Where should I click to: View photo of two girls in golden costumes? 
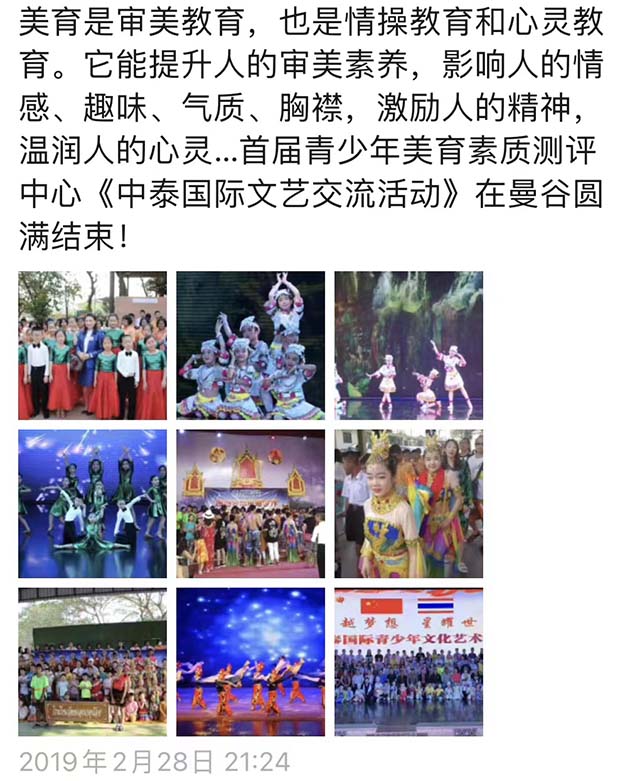[408, 504]
